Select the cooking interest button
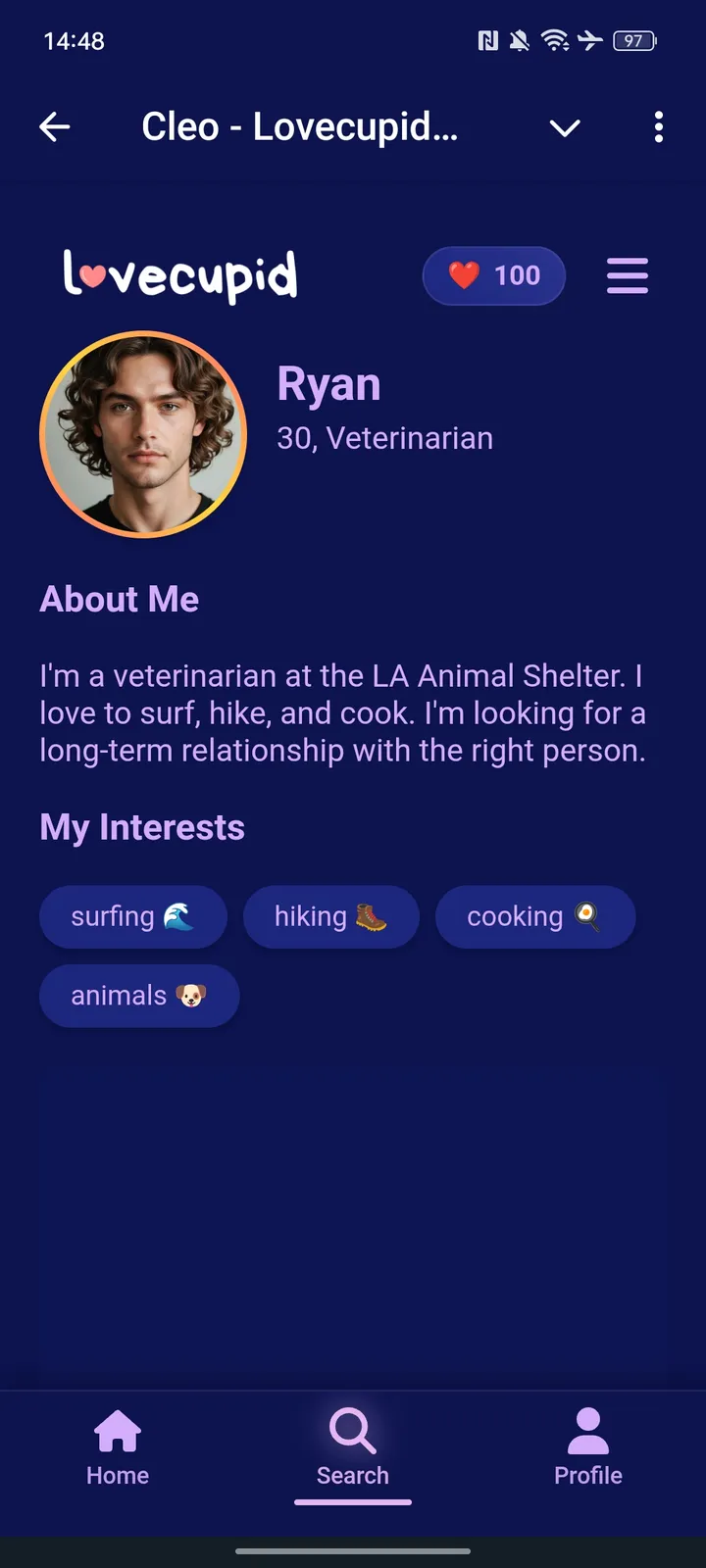Image resolution: width=706 pixels, height=1568 pixels. [535, 916]
